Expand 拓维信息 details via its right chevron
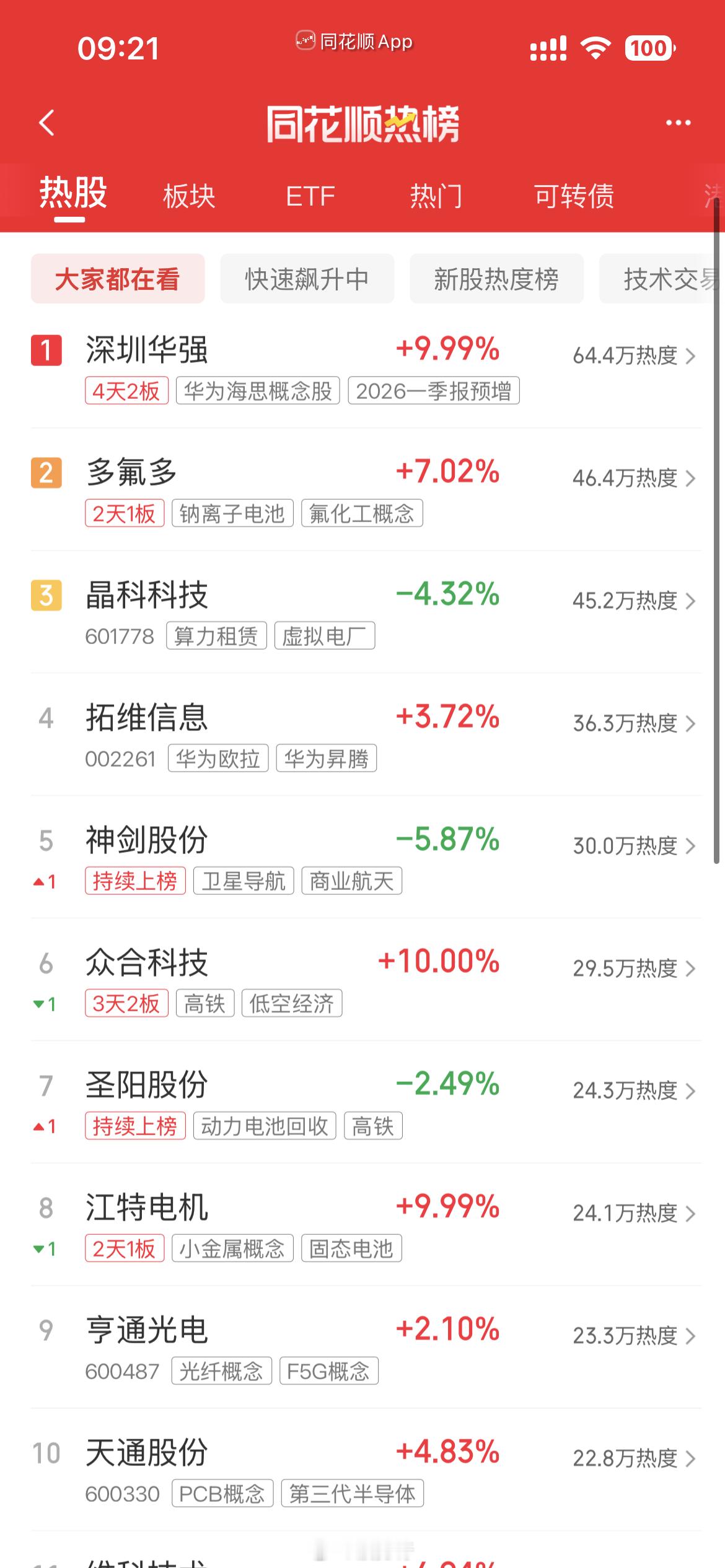The height and width of the screenshot is (1568, 725). pyautogui.click(x=692, y=723)
